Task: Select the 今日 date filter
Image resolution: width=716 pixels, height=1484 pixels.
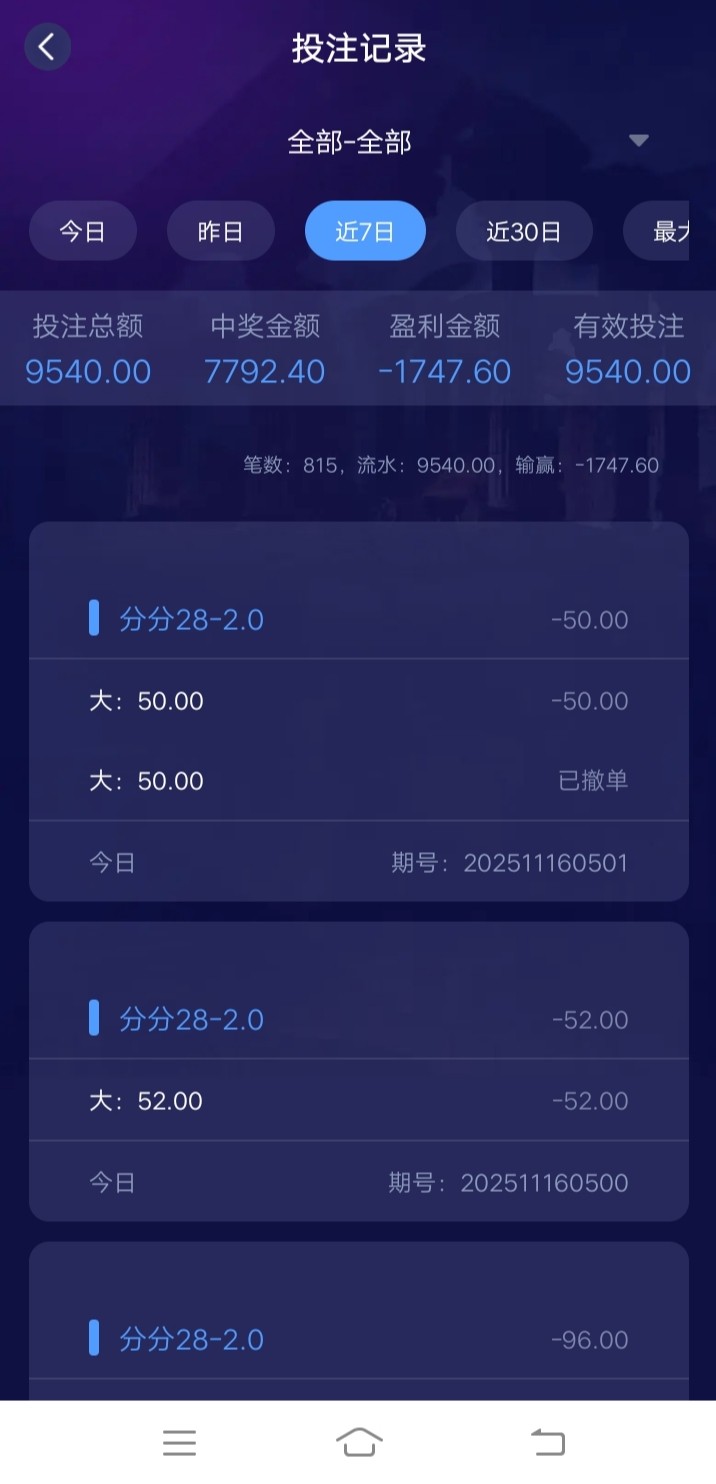Action: coord(82,232)
